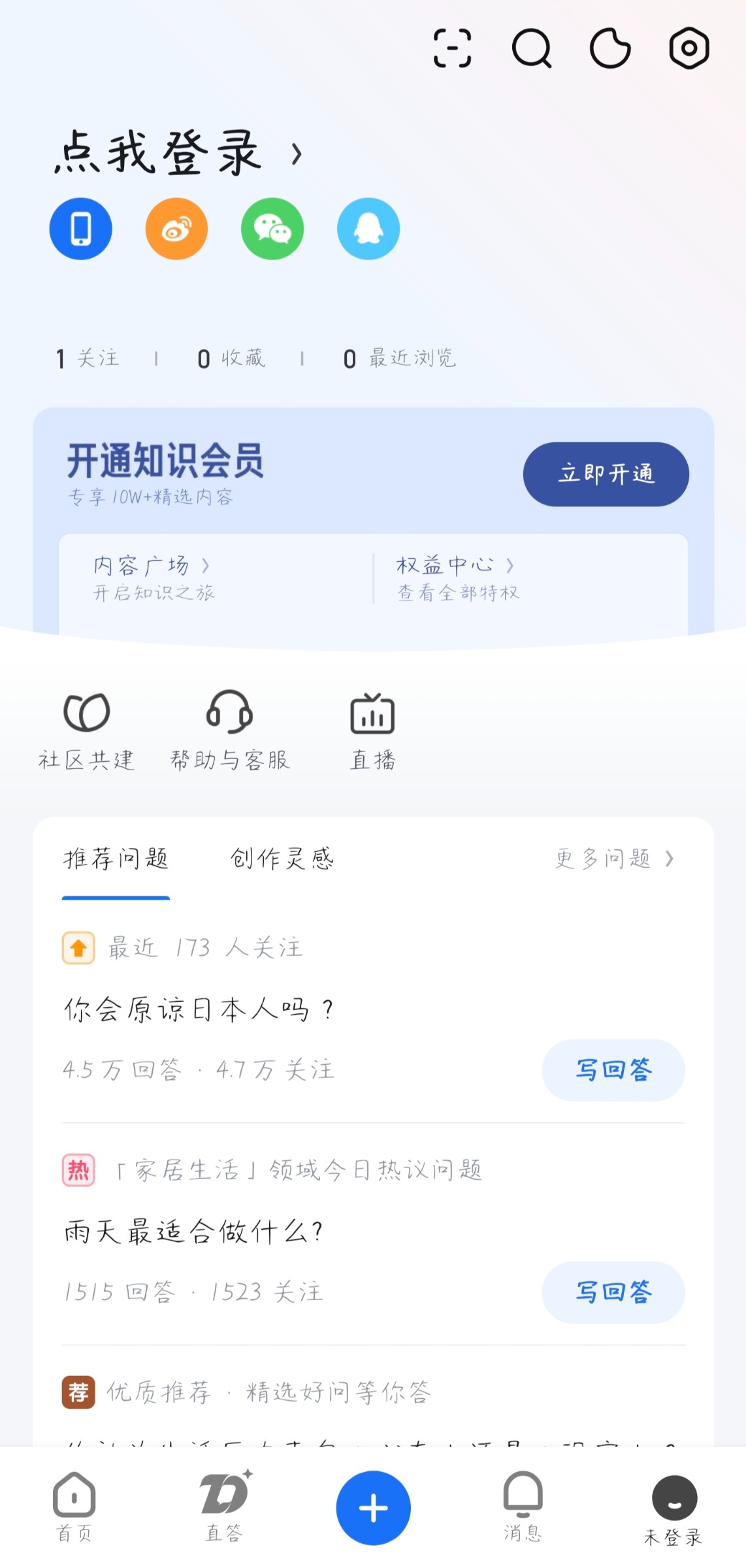Open 更多问题

pos(615,858)
